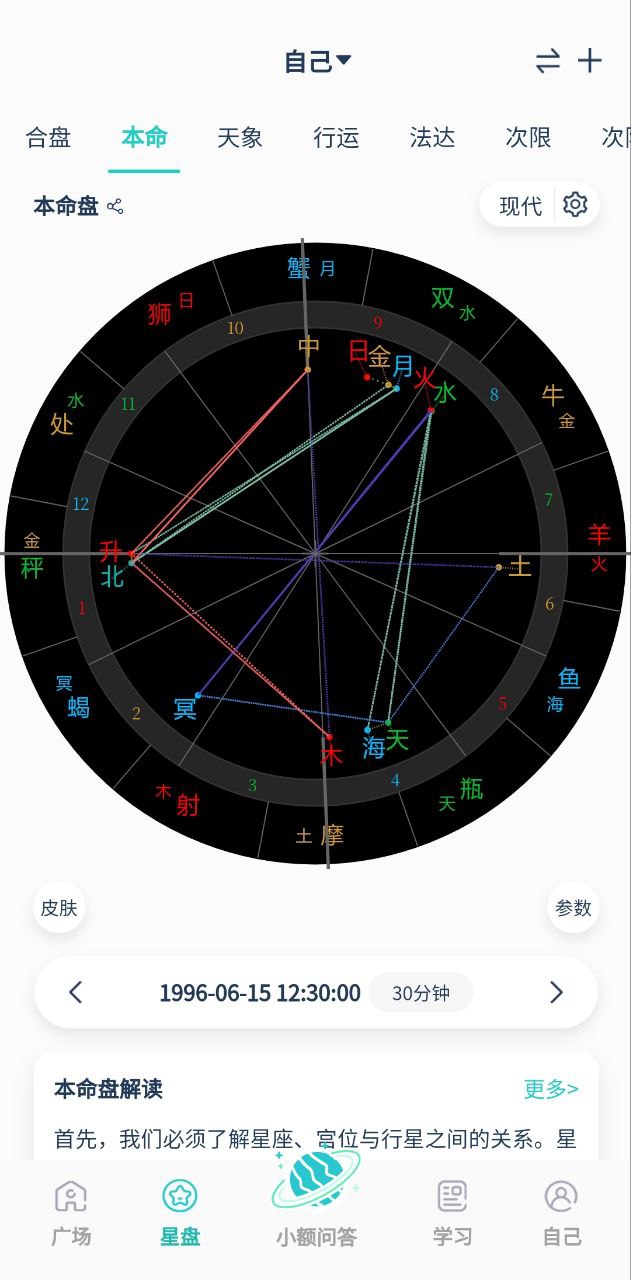
Task: Go to previous time with left arrow
Action: (75, 992)
